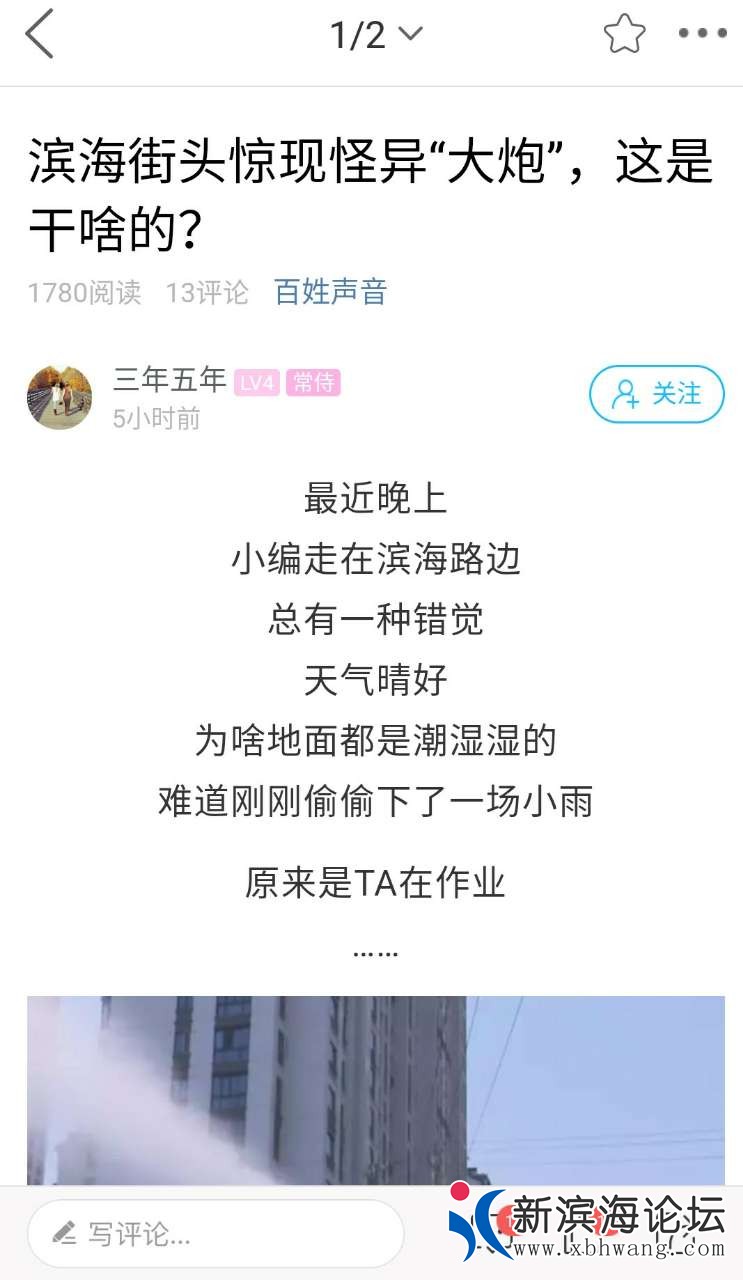The image size is (743, 1280).
Task: Open the street photo in the post
Action: [x=375, y=1090]
